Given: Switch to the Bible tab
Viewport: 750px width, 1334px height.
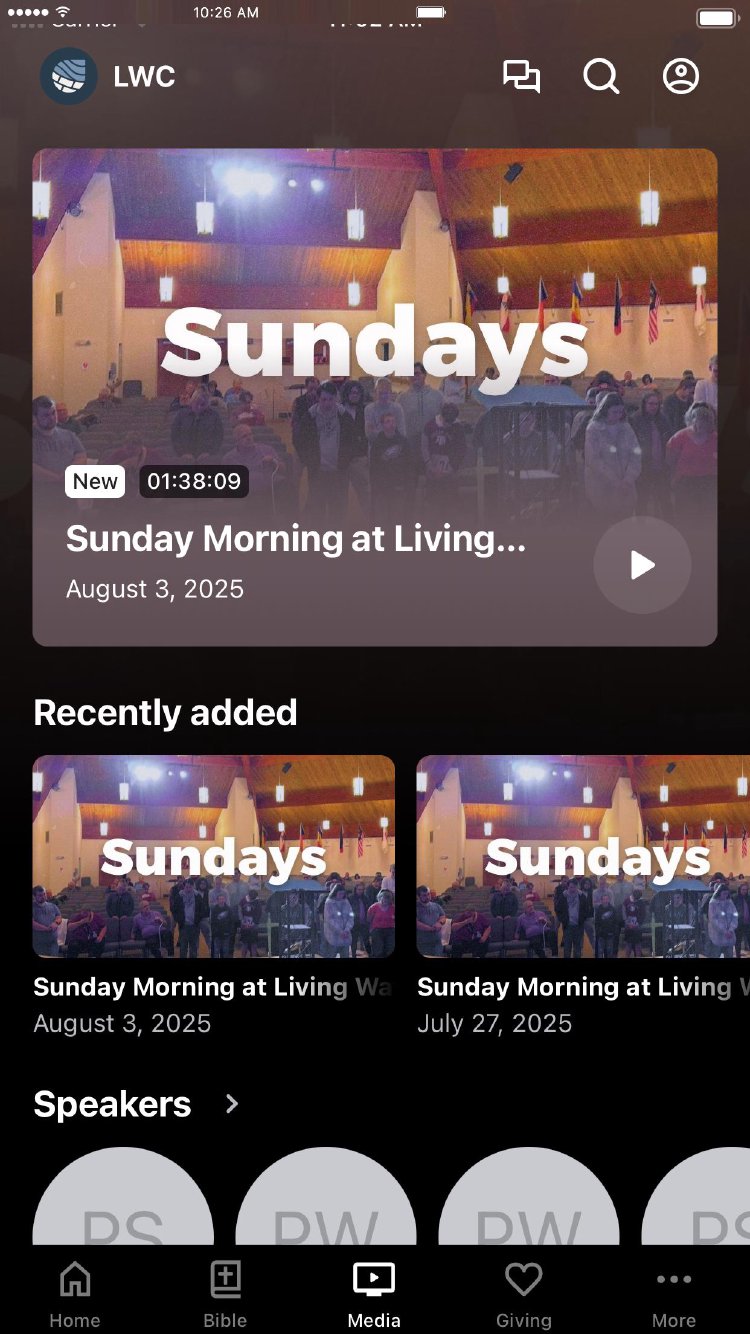Looking at the screenshot, I should 225,1295.
